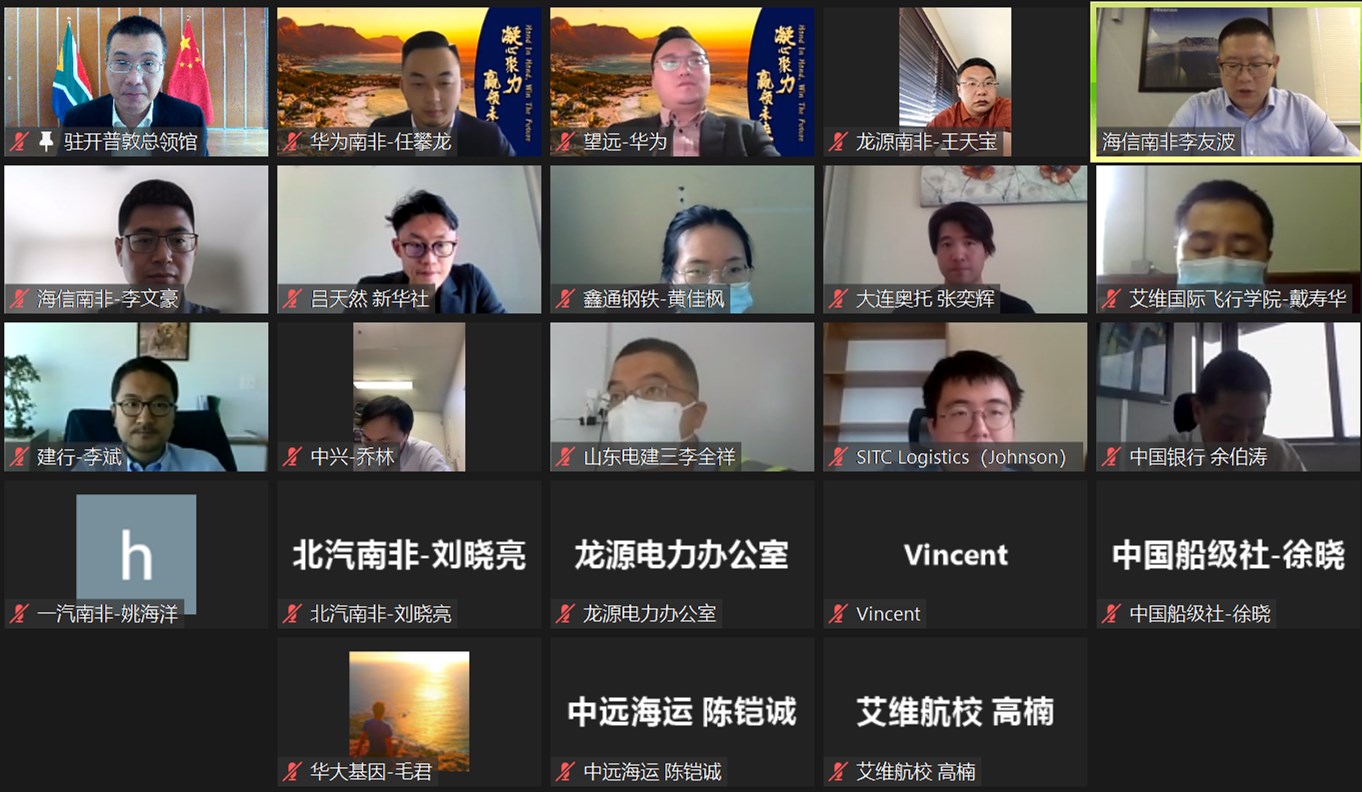Select the 龙源南非-王天宝 participant tile

coord(955,82)
